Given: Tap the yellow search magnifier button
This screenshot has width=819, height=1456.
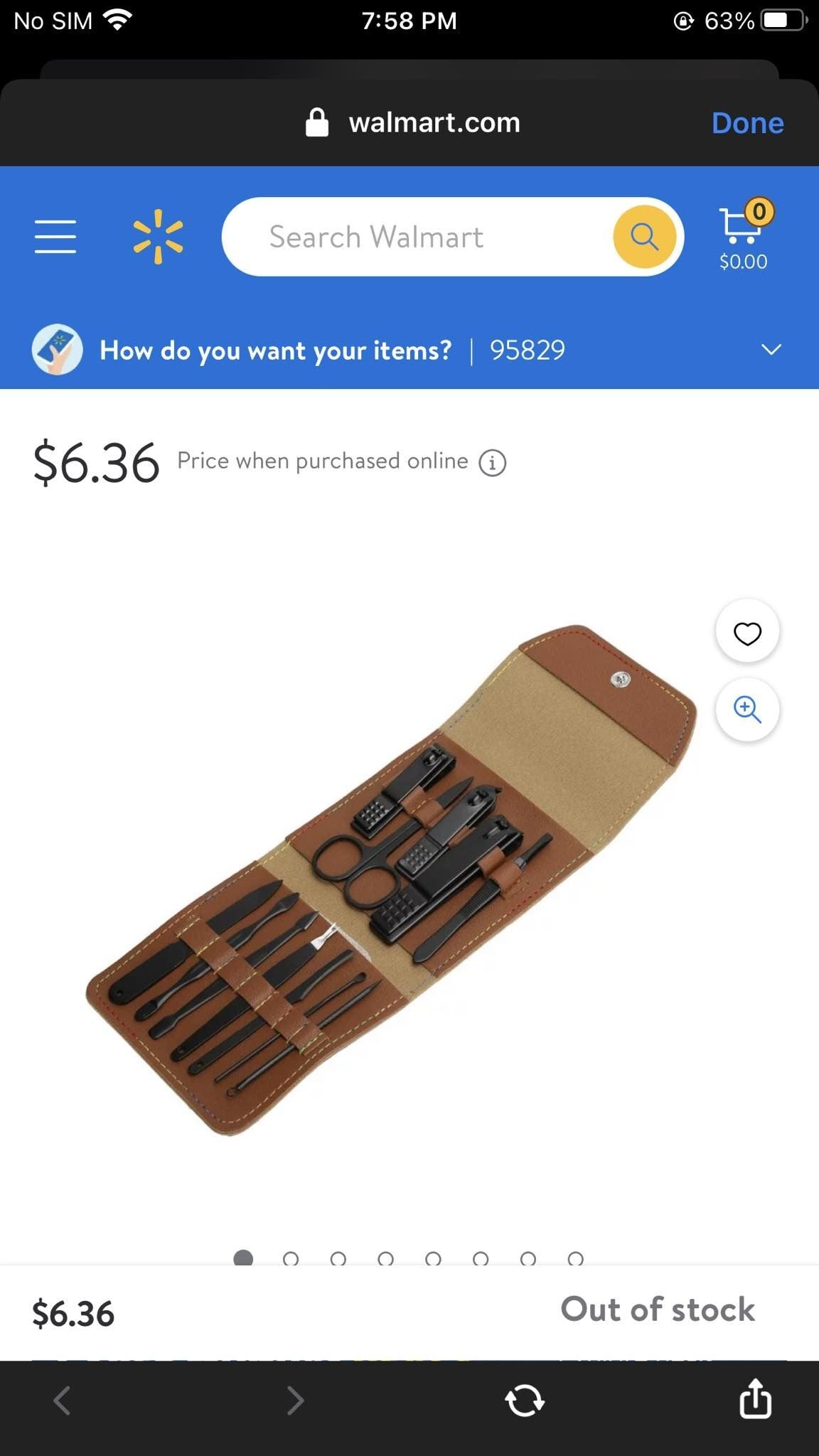Looking at the screenshot, I should click(644, 237).
